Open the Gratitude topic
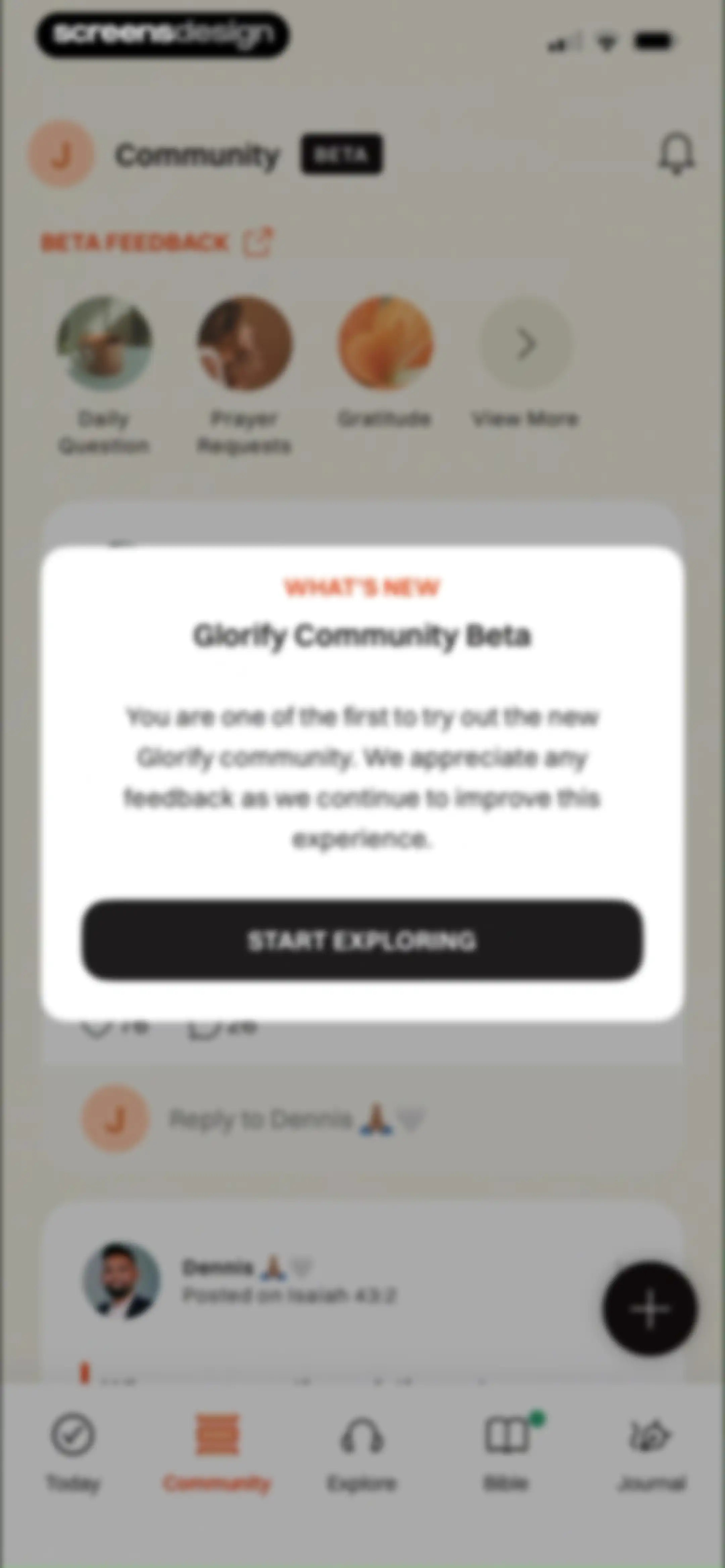Image resolution: width=725 pixels, height=1568 pixels. pos(385,363)
